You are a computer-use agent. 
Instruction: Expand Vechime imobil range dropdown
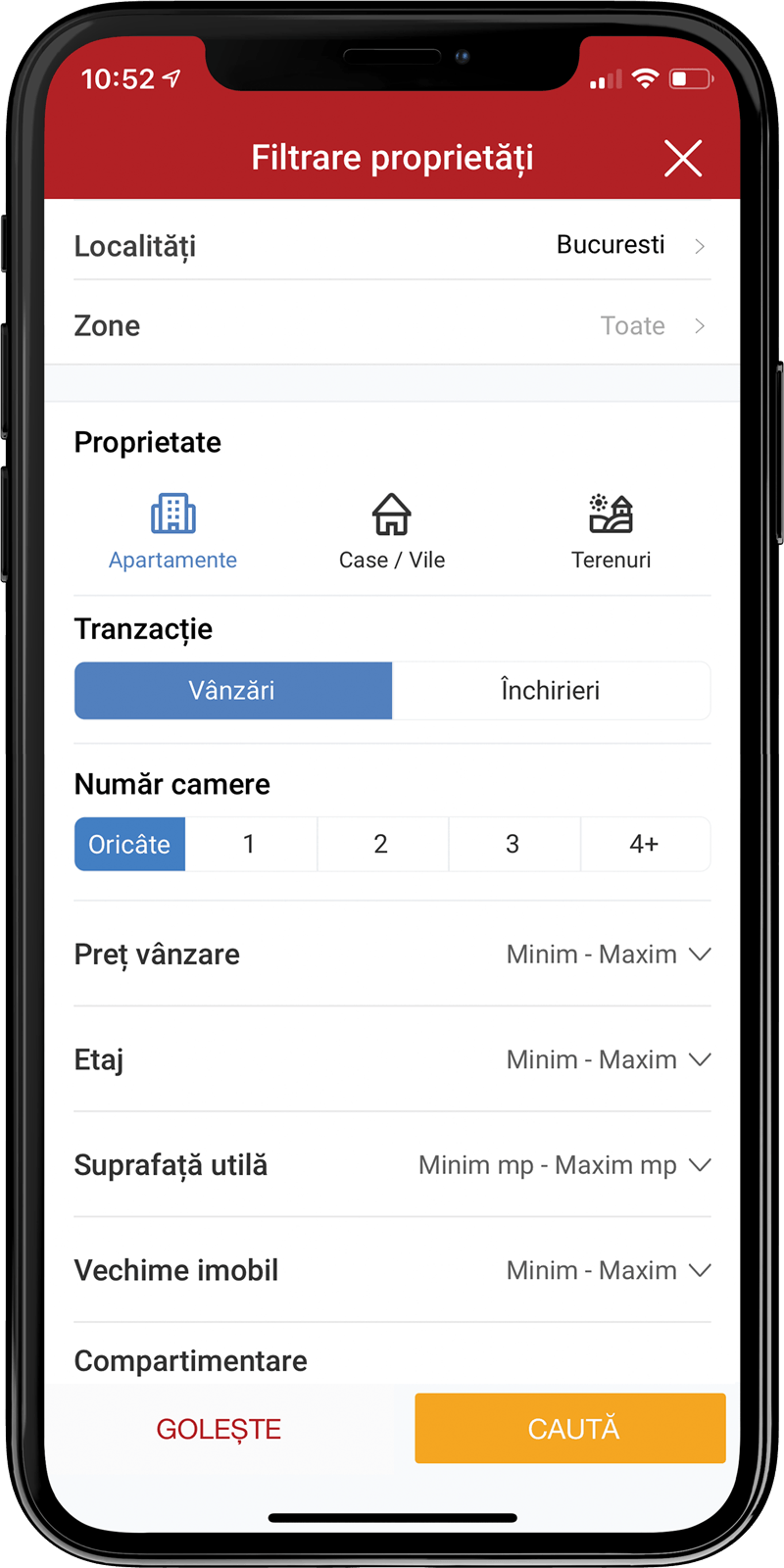(608, 1270)
